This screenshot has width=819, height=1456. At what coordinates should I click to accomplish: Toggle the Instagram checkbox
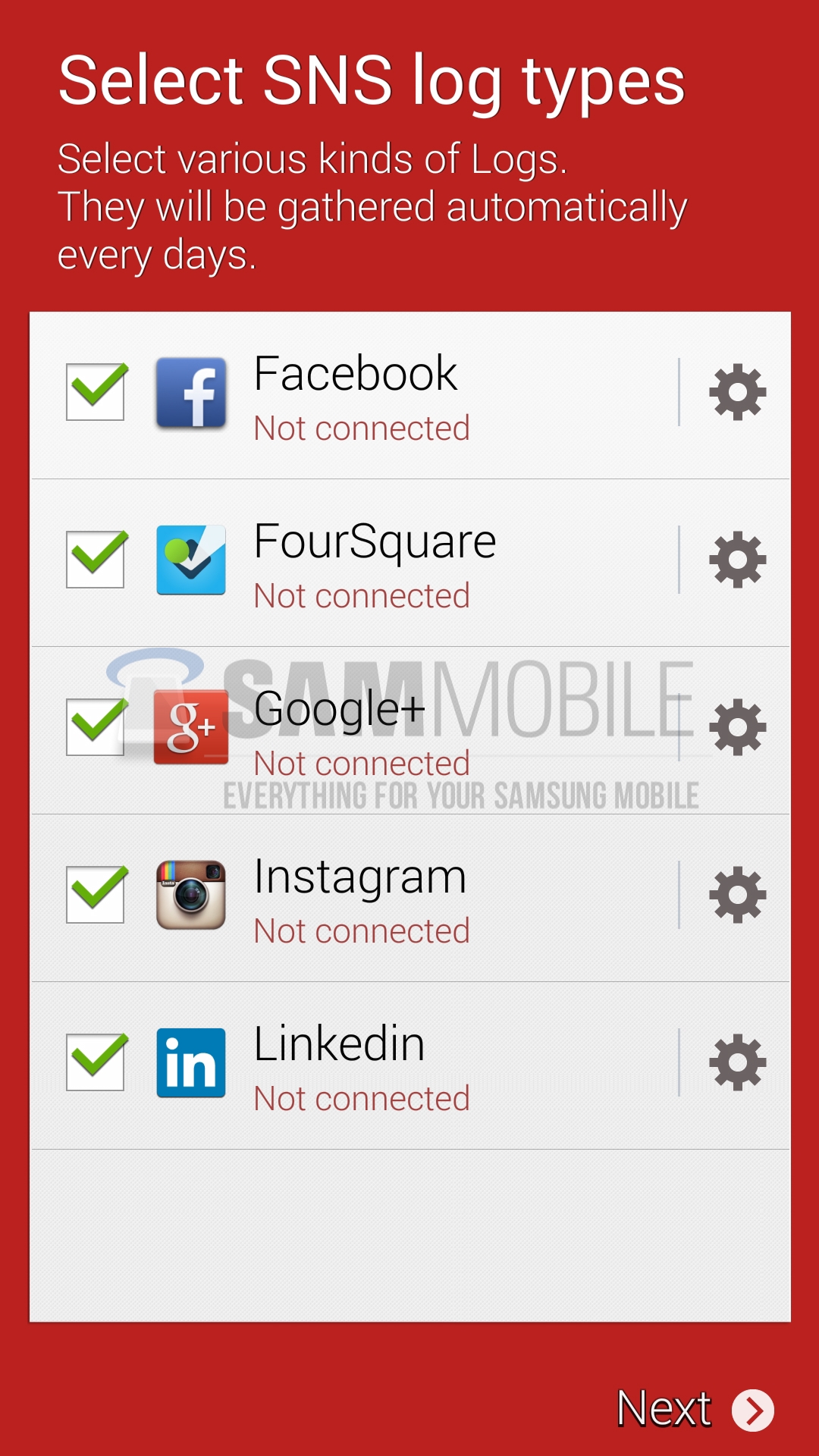tap(96, 895)
